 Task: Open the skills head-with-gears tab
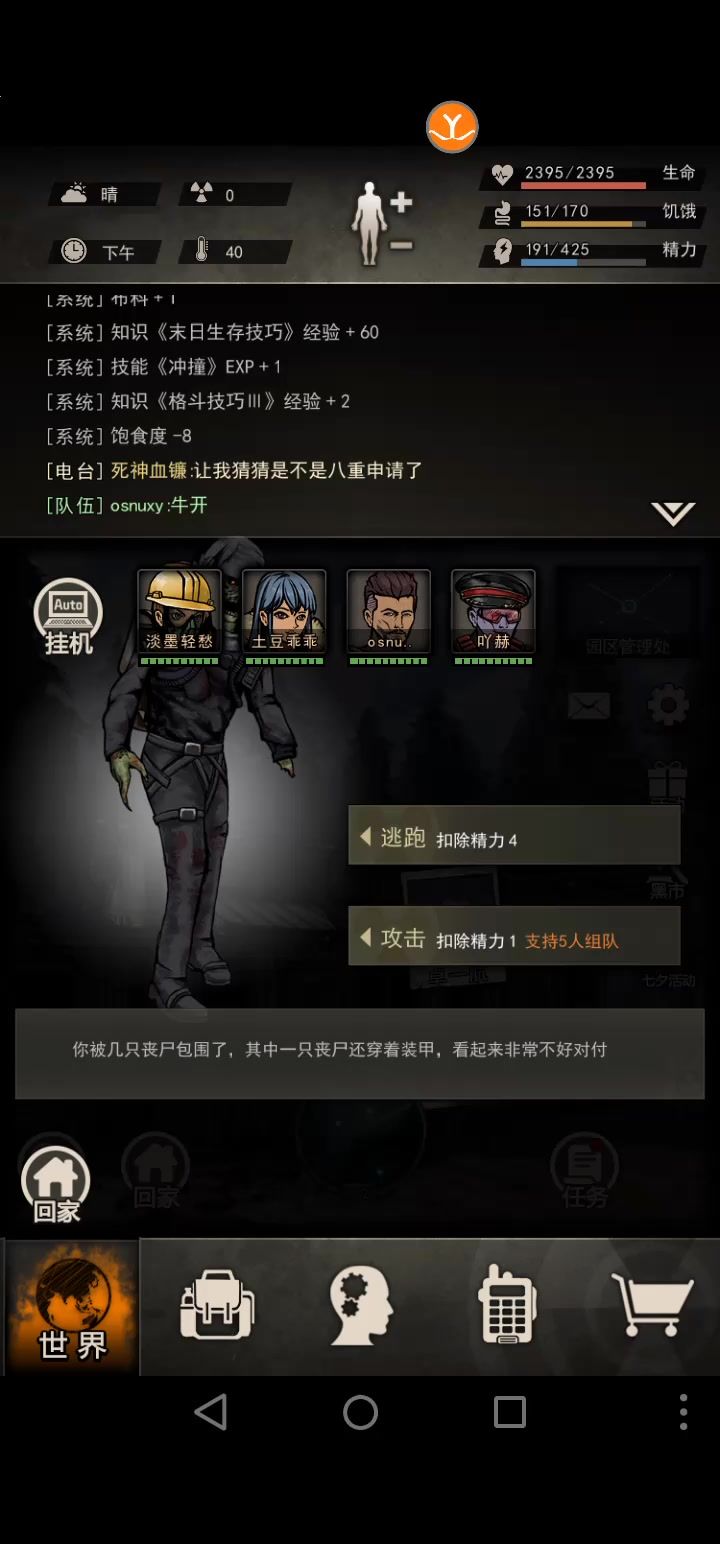[361, 1305]
